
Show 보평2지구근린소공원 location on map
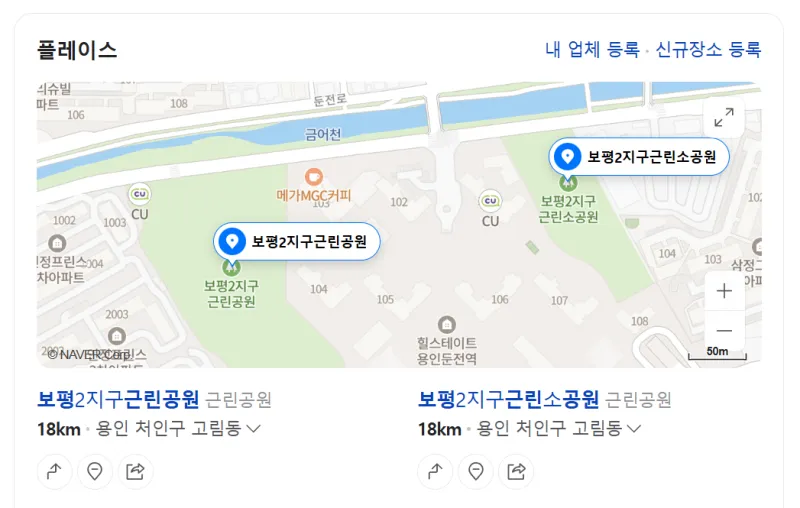(476, 471)
